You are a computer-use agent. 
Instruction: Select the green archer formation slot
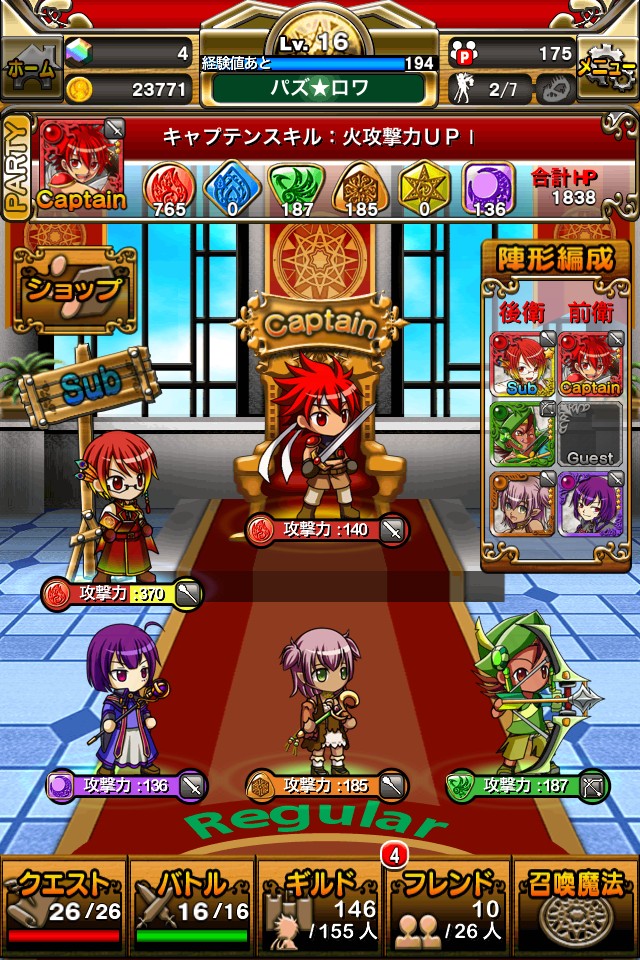tap(521, 433)
